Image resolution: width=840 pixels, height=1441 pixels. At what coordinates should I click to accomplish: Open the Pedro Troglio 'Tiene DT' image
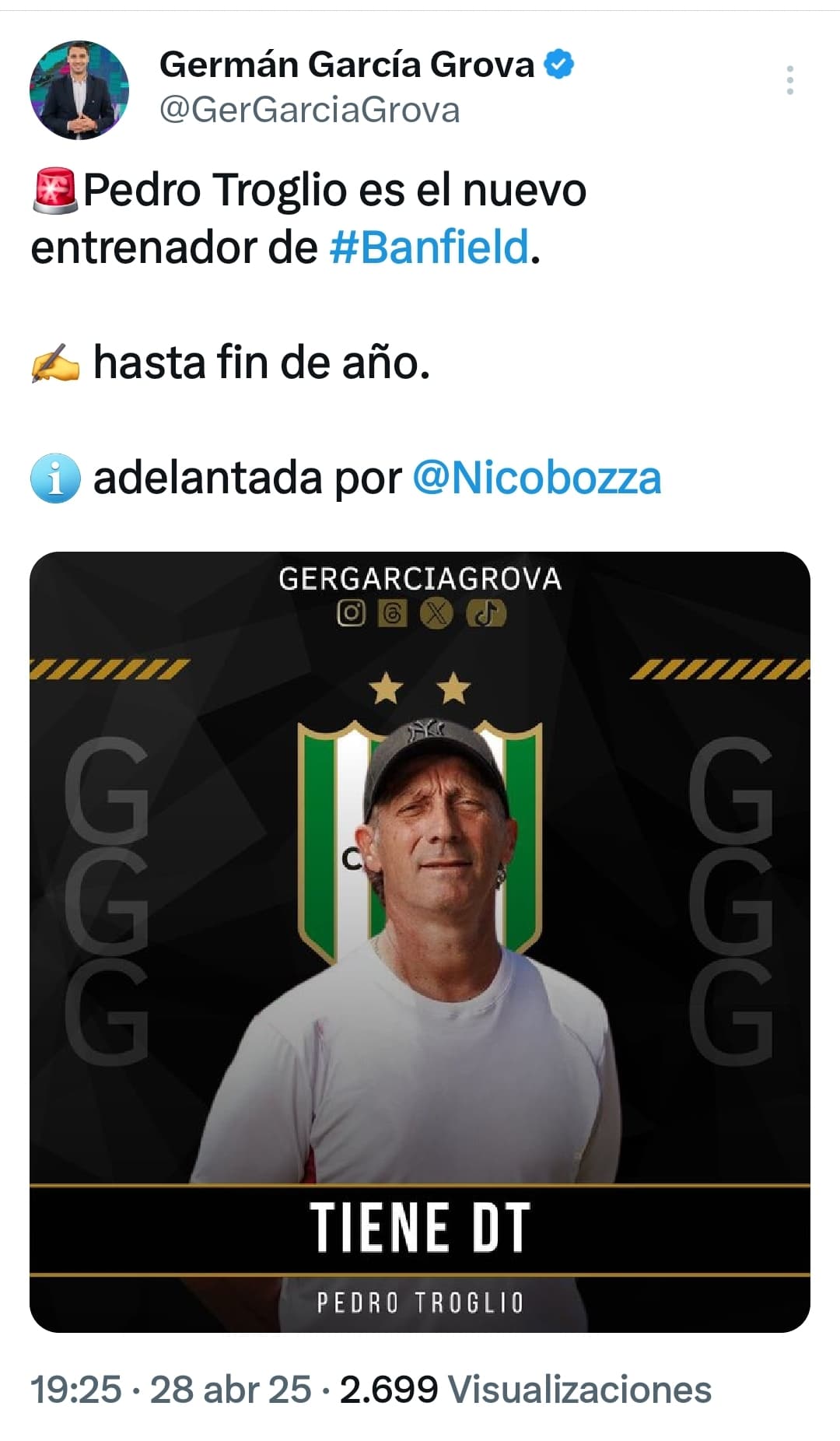click(420, 941)
